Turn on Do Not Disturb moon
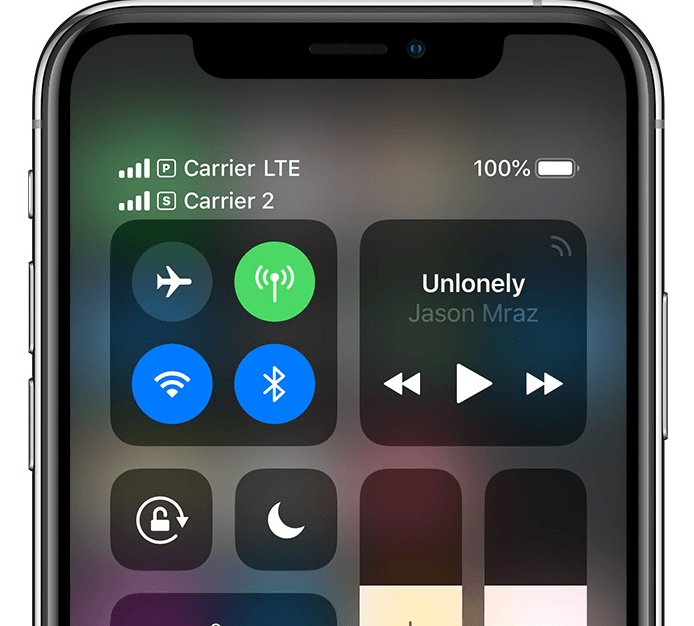The width and height of the screenshot is (694, 626). tap(286, 520)
